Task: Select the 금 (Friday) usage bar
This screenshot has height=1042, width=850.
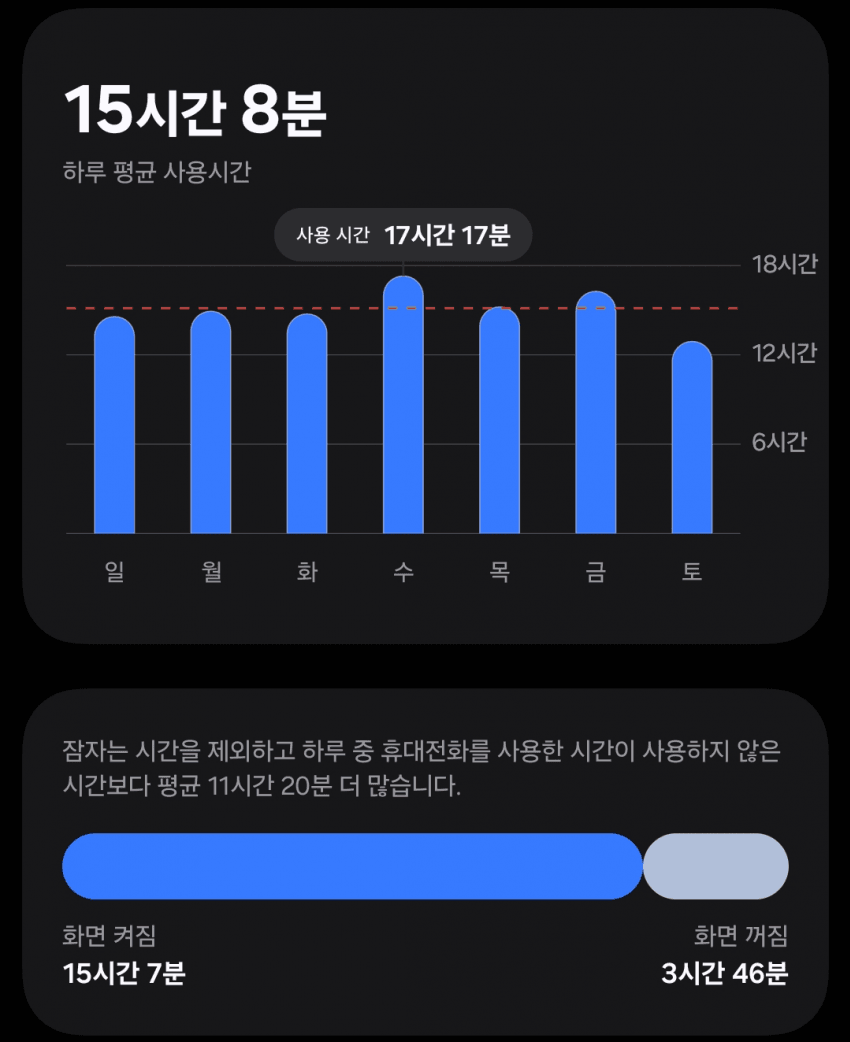Action: pos(595,413)
